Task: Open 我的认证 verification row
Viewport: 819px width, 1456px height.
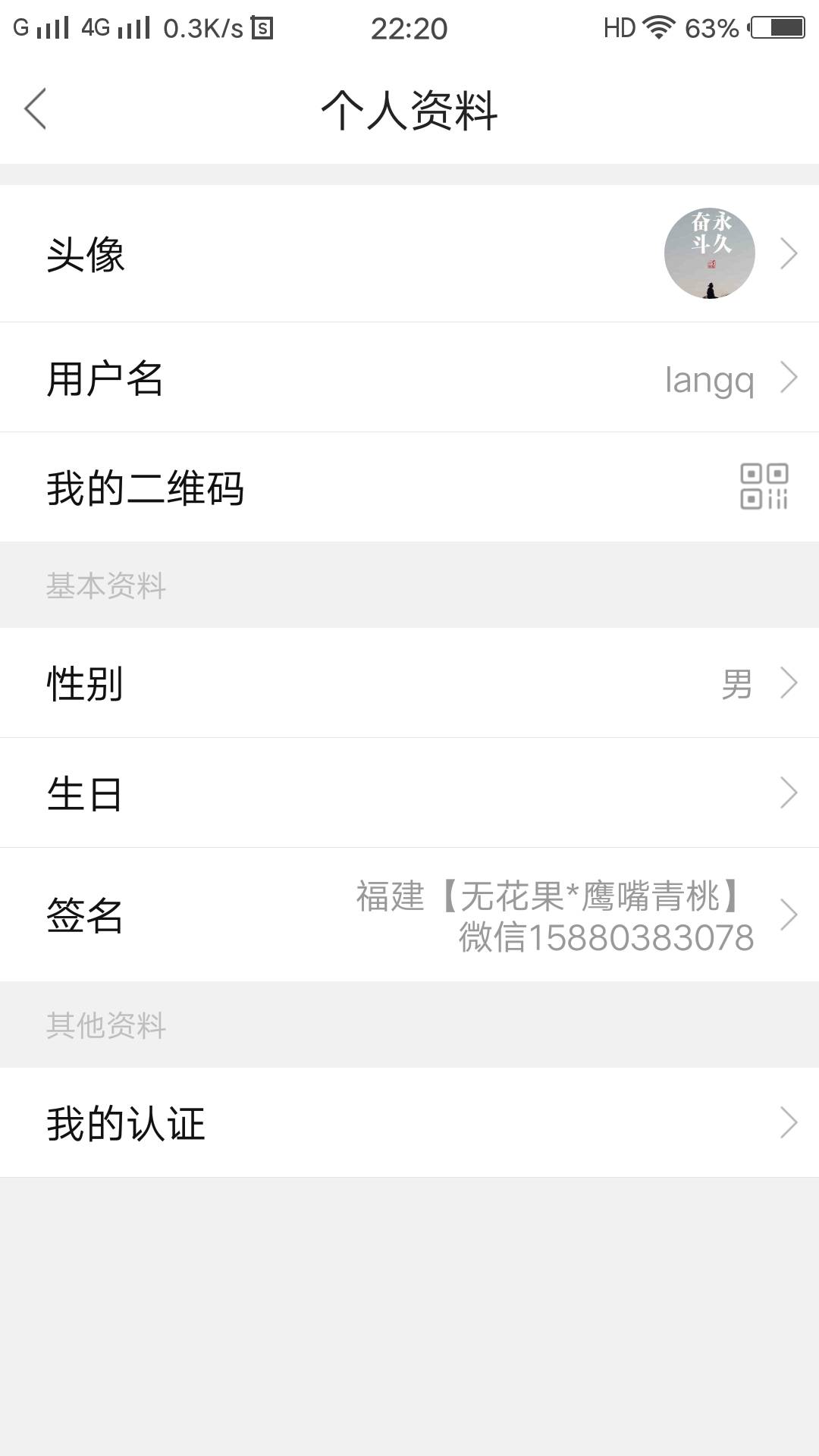Action: (x=409, y=1122)
